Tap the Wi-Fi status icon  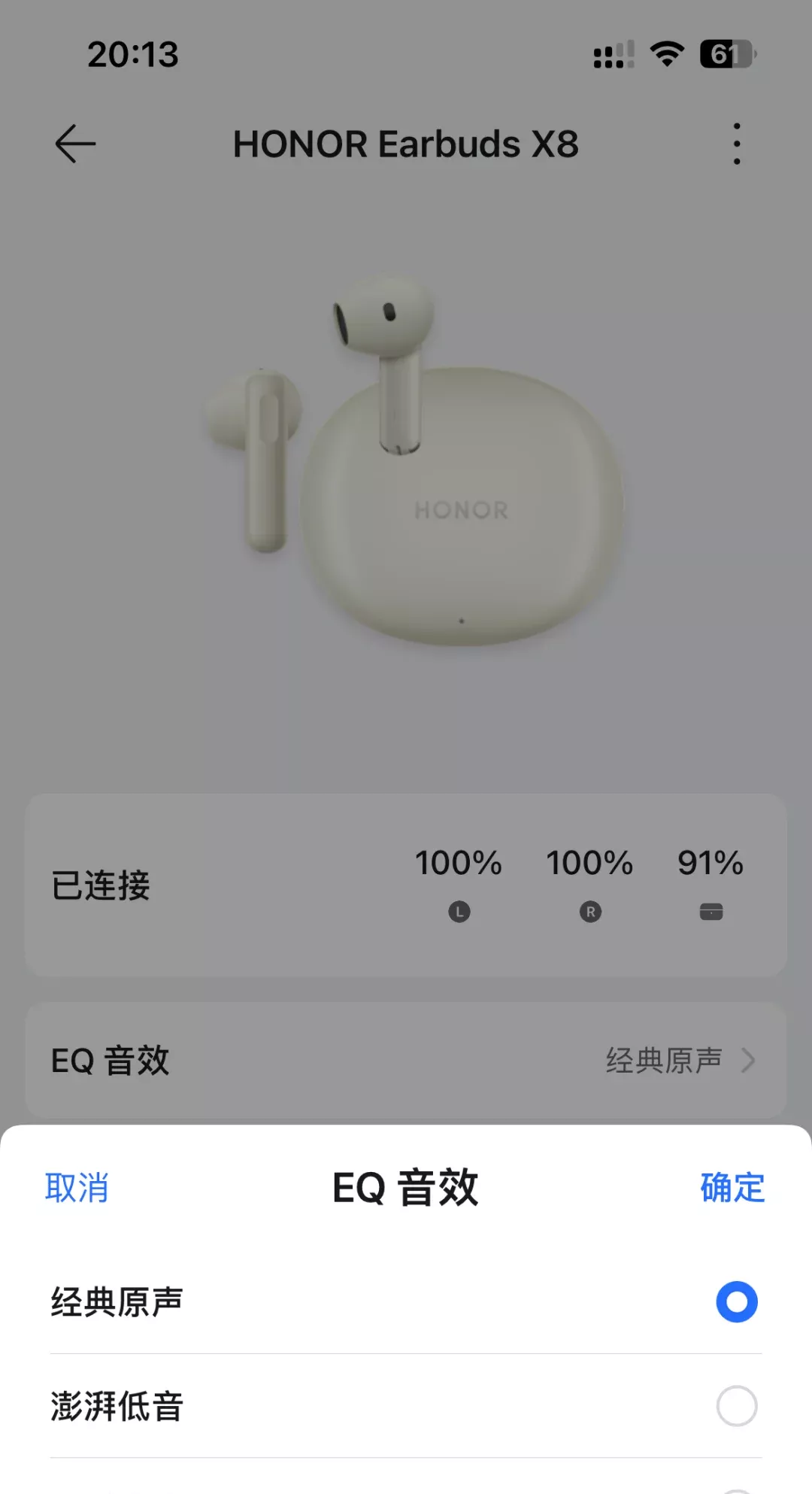pyautogui.click(x=665, y=53)
